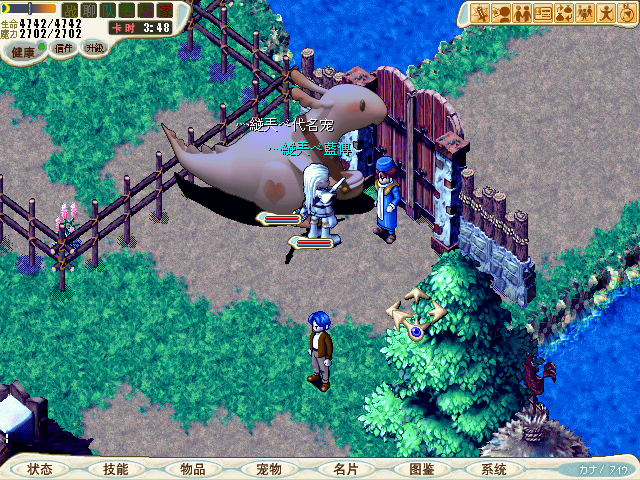Toggle the 家 family switch
This screenshot has width=640, height=480.
pyautogui.click(x=164, y=11)
